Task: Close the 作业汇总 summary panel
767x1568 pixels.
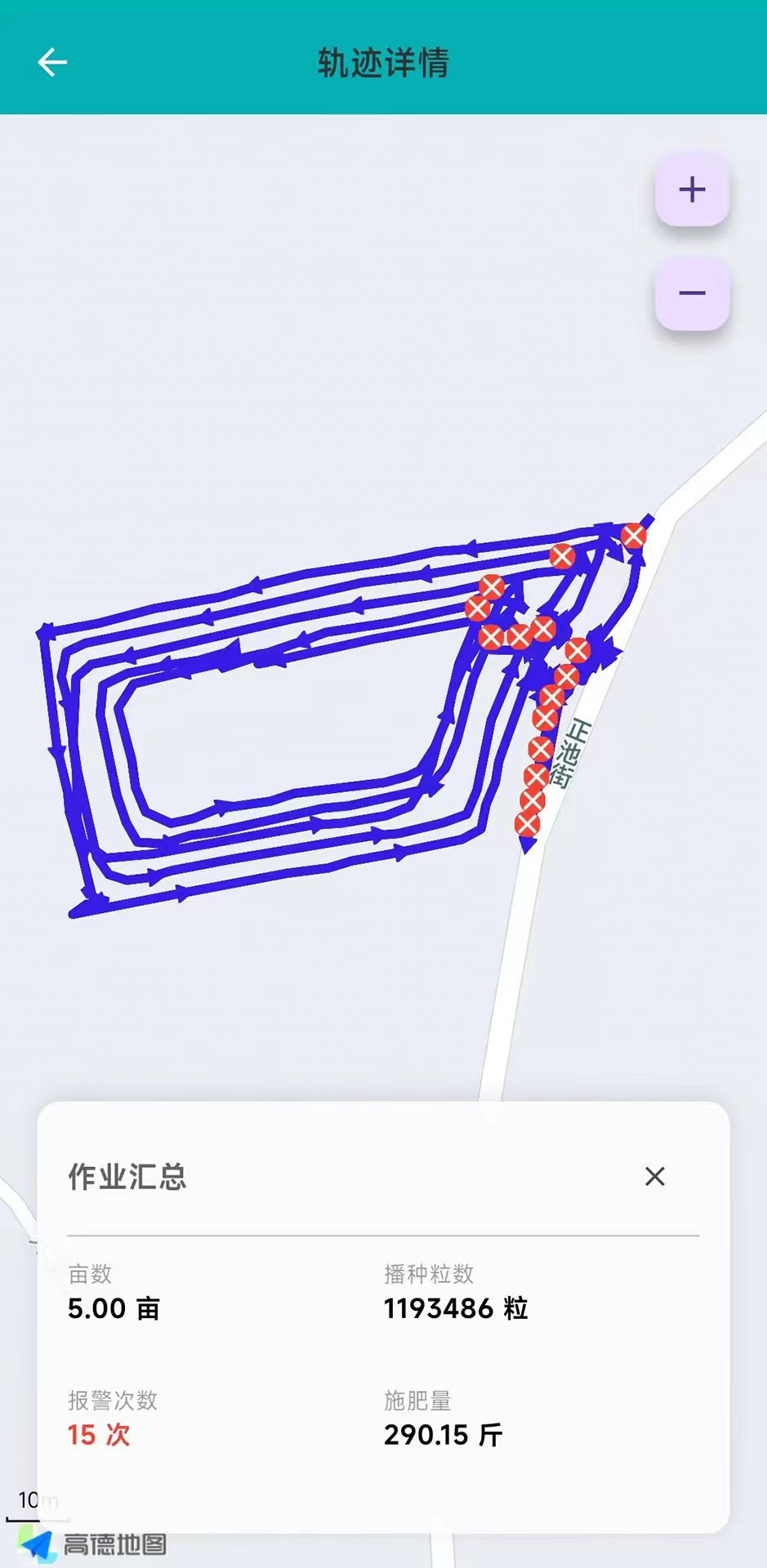Action: (x=655, y=1176)
